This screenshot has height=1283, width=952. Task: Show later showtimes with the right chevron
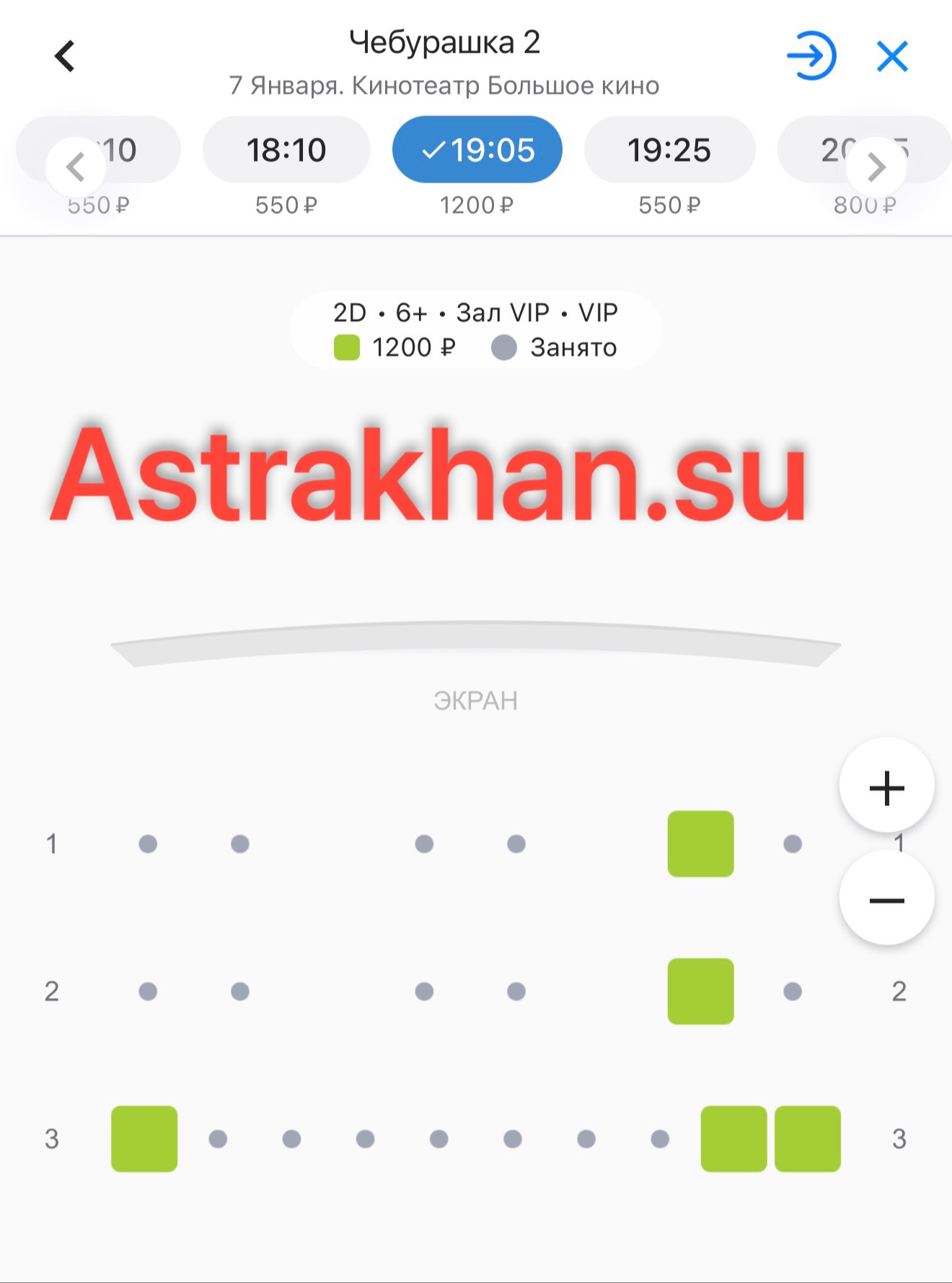click(x=876, y=167)
